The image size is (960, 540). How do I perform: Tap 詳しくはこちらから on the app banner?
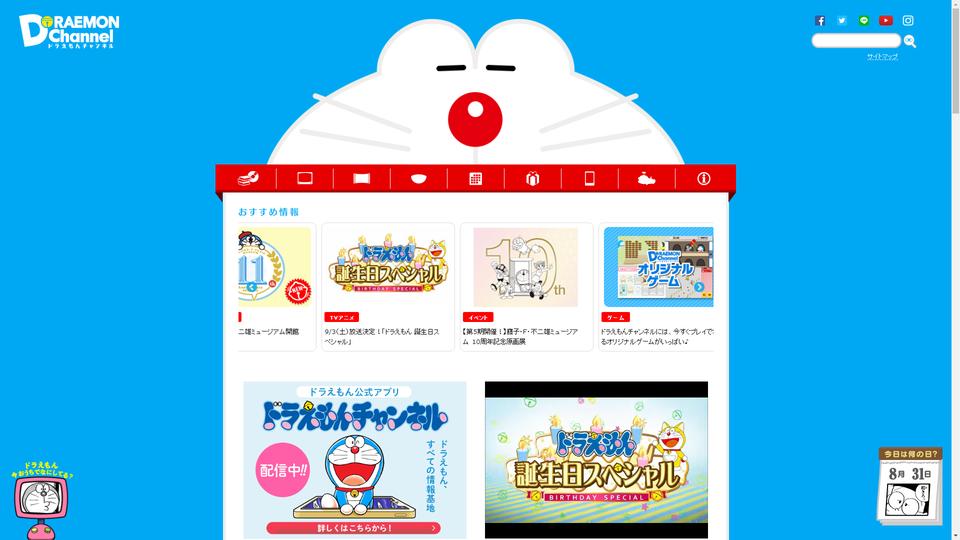coord(354,528)
